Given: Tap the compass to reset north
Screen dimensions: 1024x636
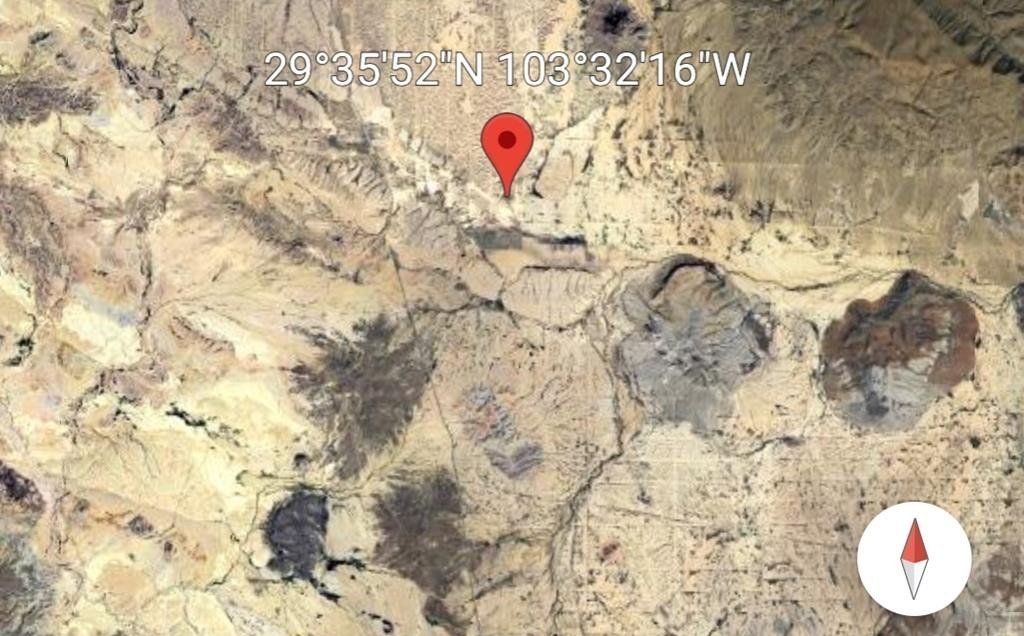Looking at the screenshot, I should [x=914, y=558].
